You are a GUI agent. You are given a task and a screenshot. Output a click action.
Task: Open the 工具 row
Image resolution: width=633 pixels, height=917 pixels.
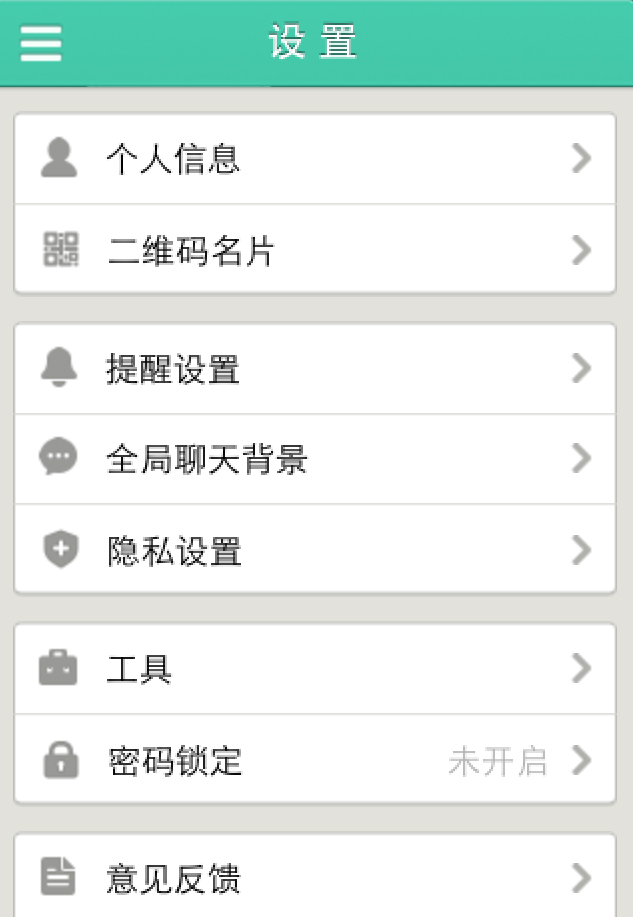(x=314, y=669)
